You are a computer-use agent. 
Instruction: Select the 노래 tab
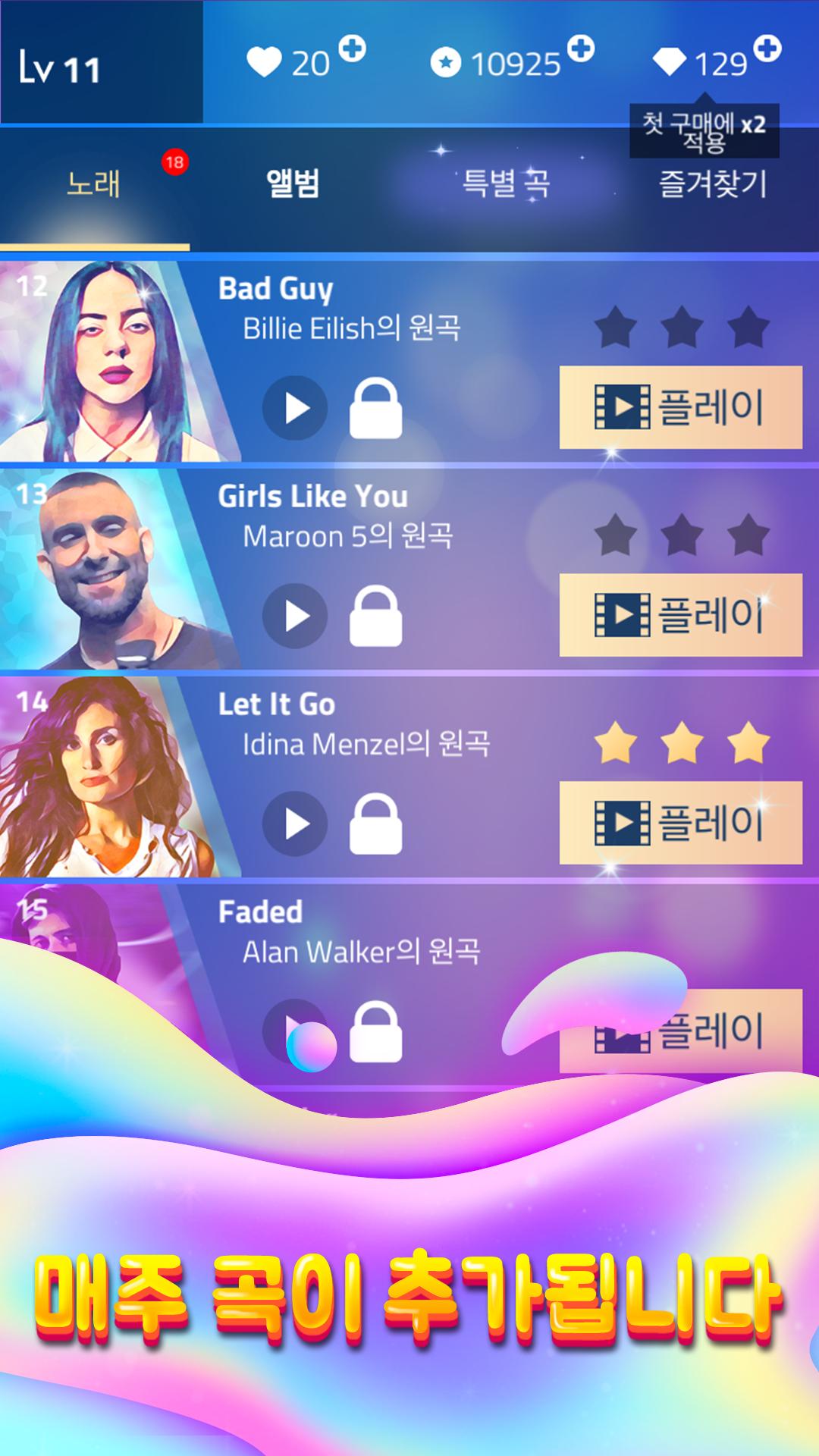[x=93, y=184]
